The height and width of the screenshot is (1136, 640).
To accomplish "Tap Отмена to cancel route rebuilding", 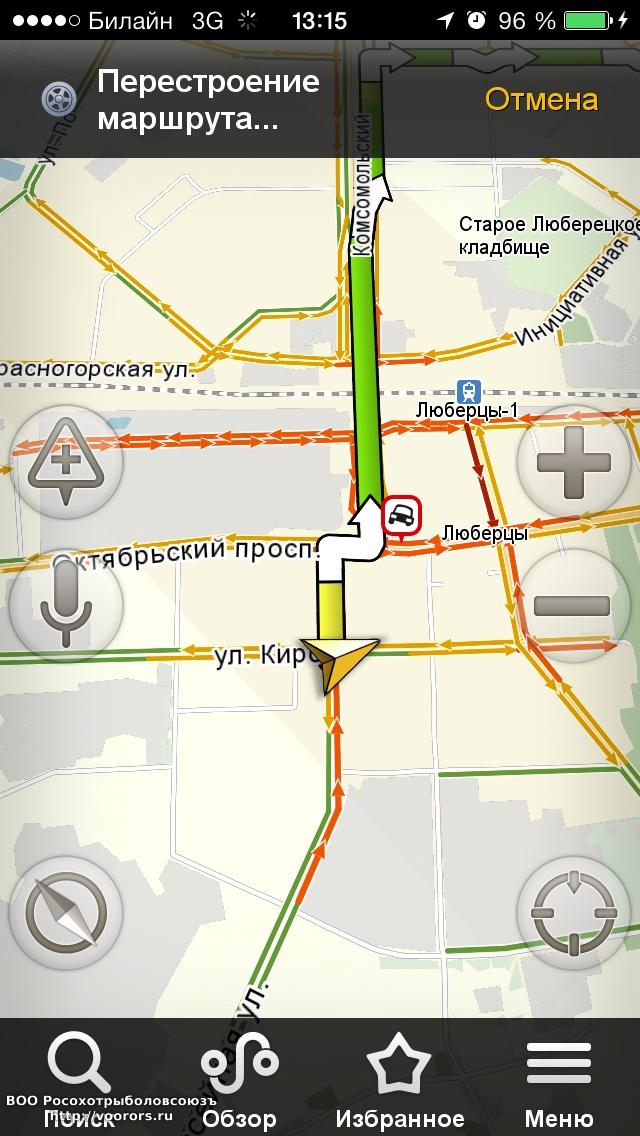I will [541, 100].
